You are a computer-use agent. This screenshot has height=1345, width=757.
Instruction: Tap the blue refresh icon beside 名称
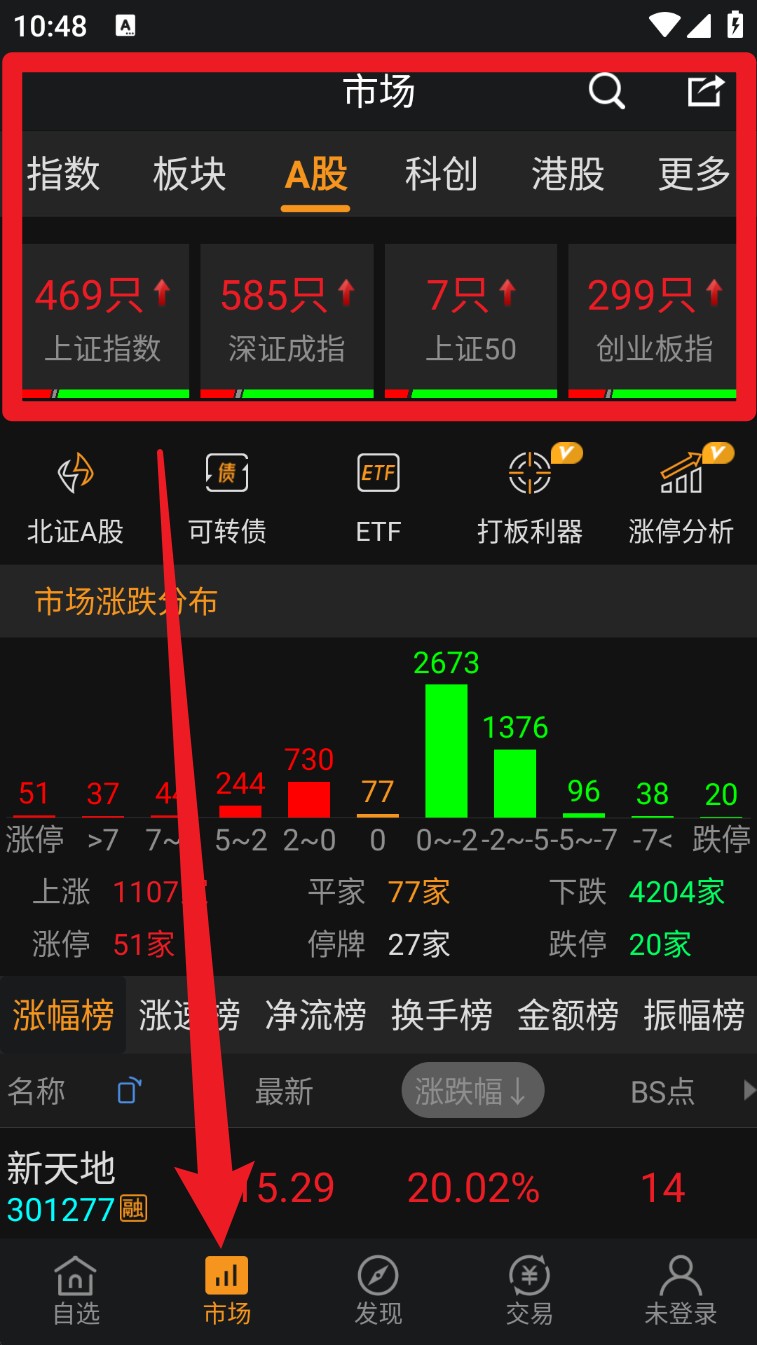pyautogui.click(x=126, y=1091)
